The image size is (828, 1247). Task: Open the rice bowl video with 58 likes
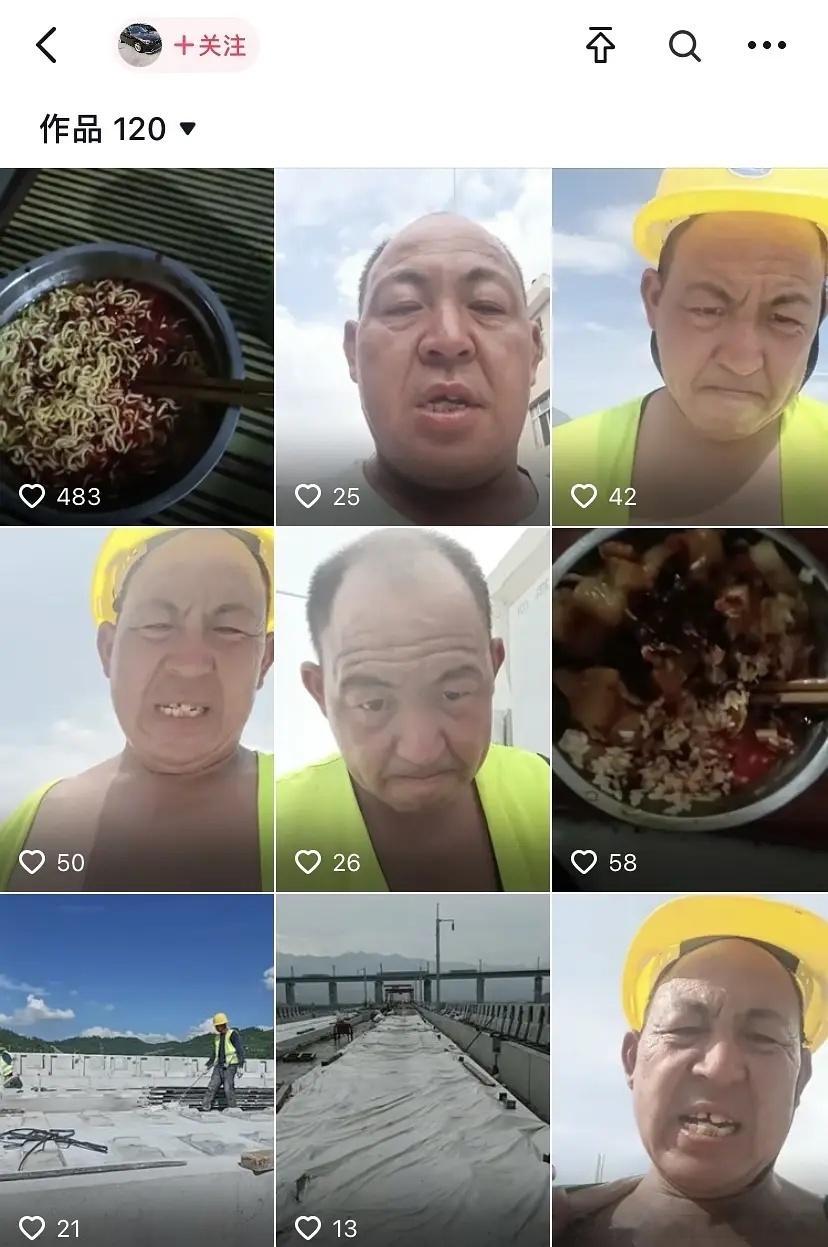click(690, 710)
